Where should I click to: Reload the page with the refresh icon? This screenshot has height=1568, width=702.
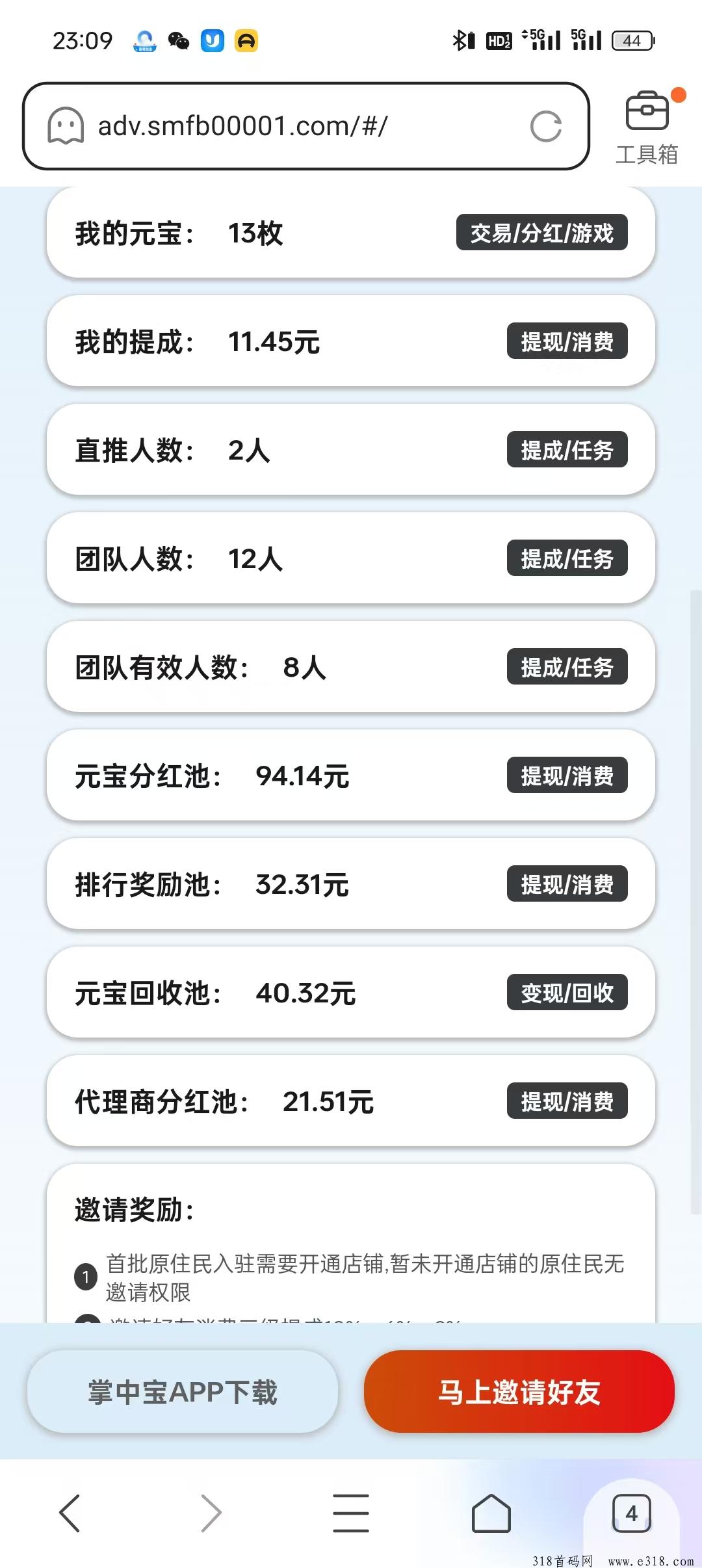point(546,126)
